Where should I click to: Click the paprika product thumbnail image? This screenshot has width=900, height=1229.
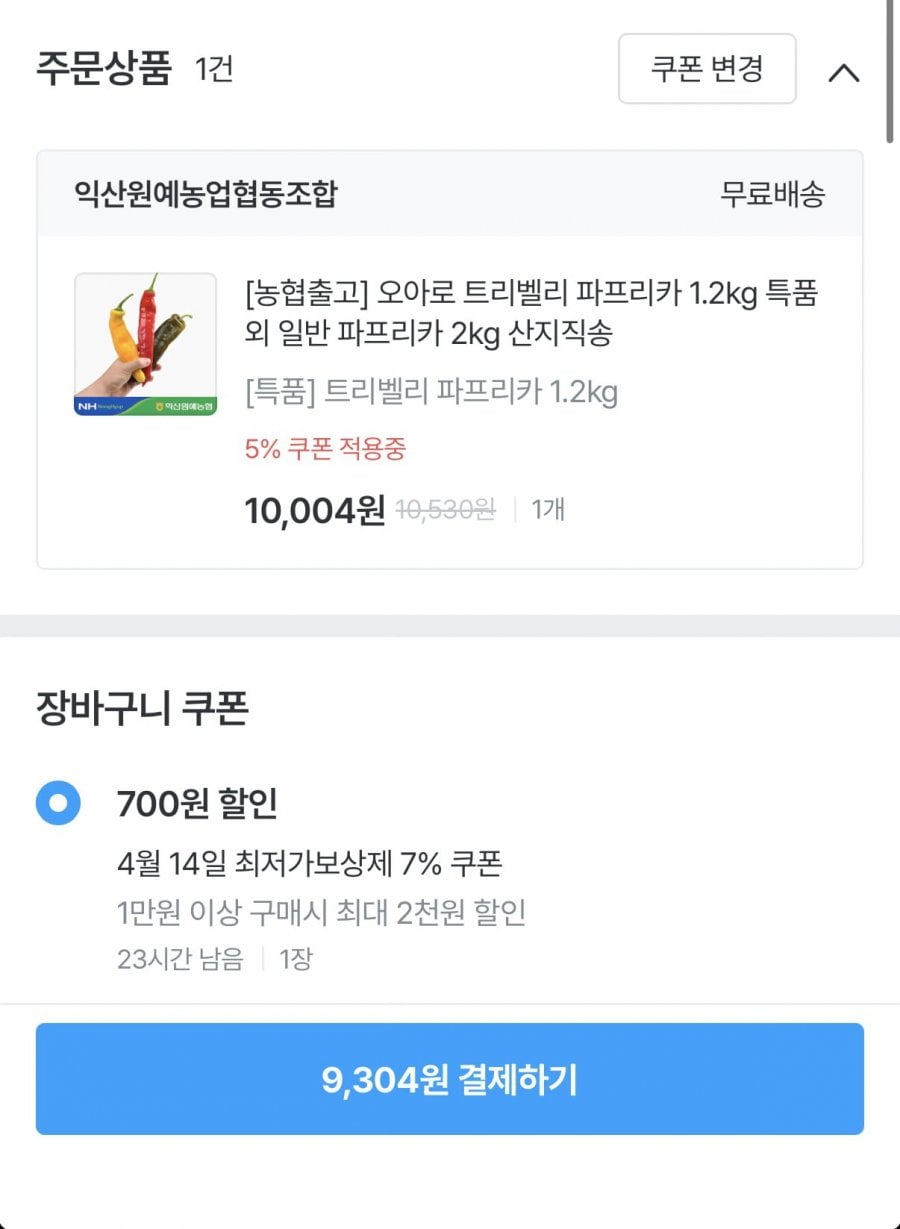click(x=146, y=343)
